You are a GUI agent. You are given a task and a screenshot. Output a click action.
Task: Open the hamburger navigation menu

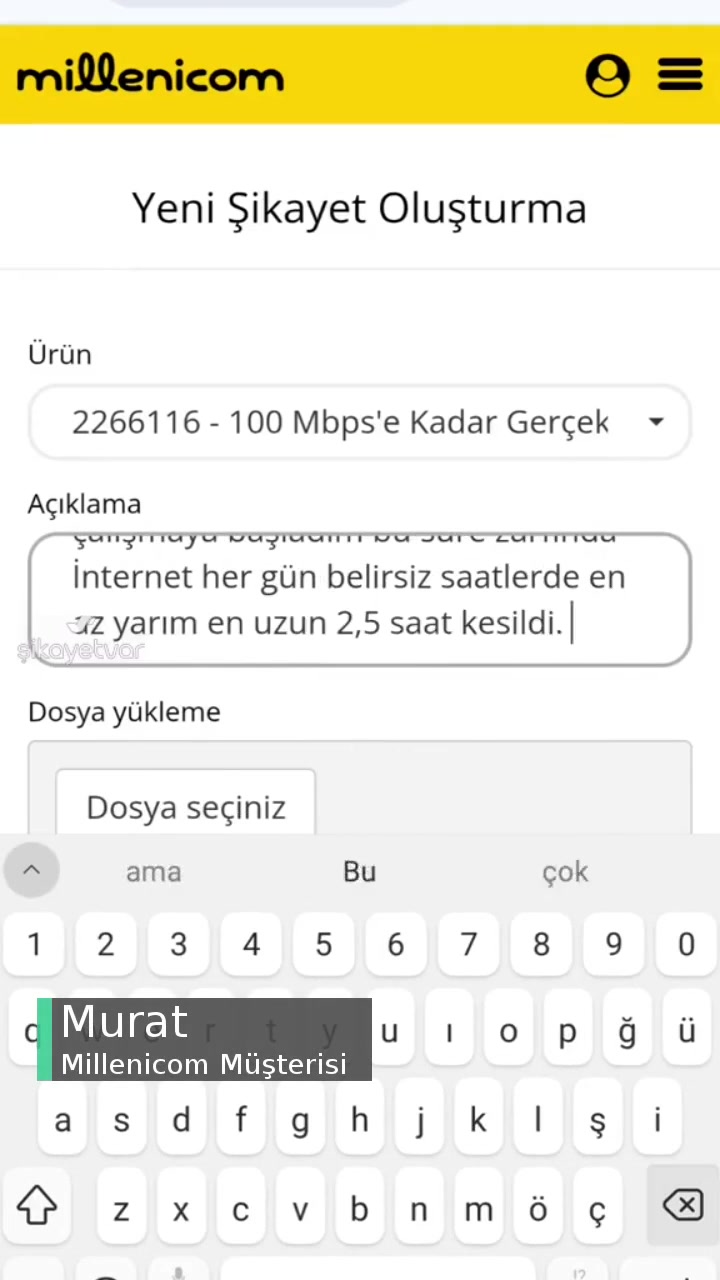click(x=680, y=74)
